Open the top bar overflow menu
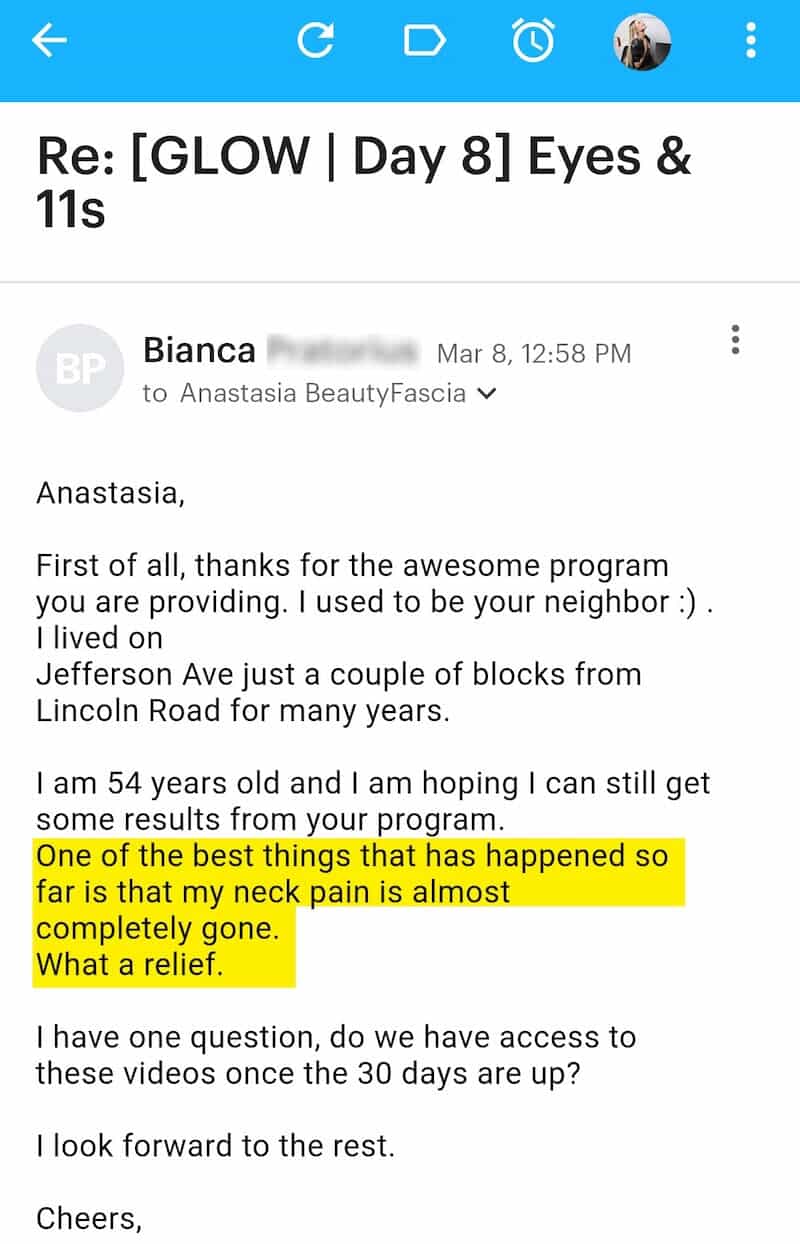800x1244 pixels. 751,41
